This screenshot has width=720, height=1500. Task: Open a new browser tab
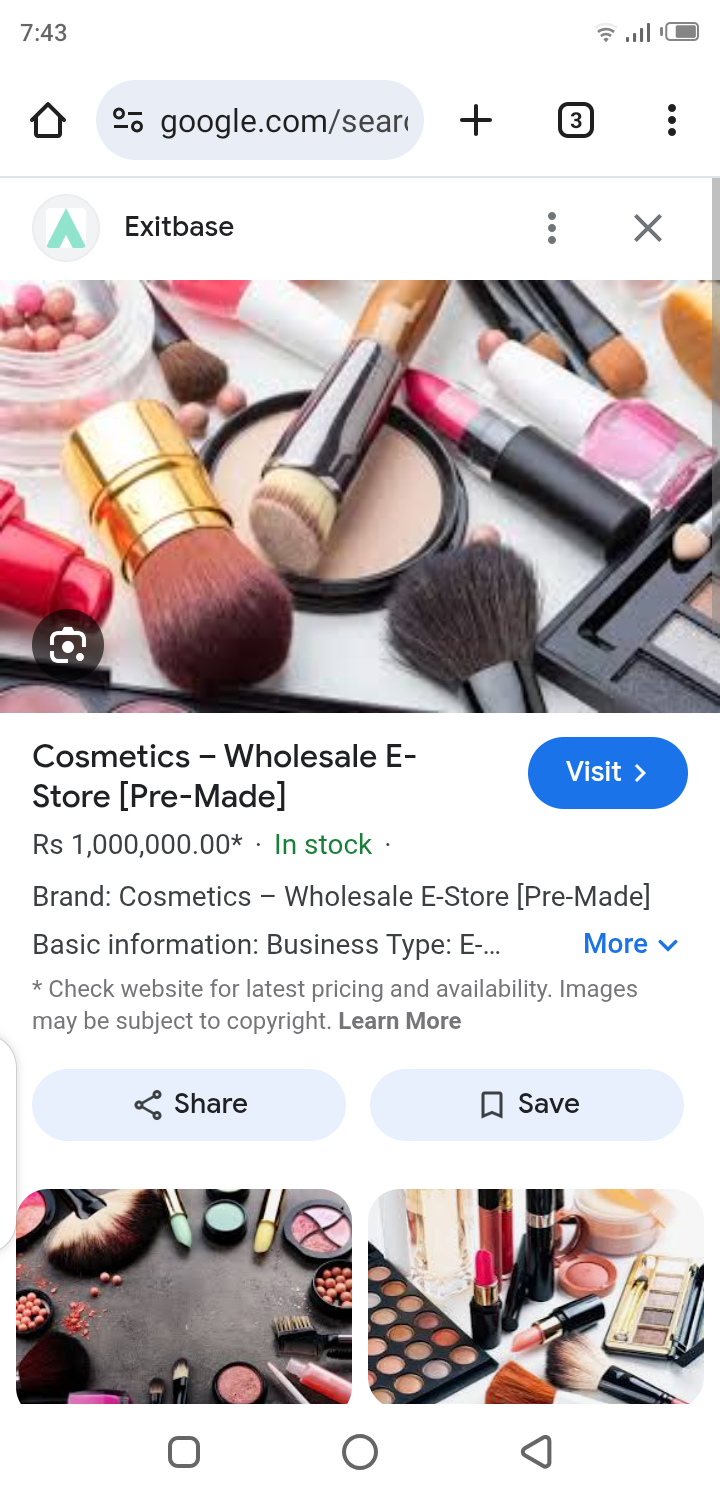pos(476,121)
